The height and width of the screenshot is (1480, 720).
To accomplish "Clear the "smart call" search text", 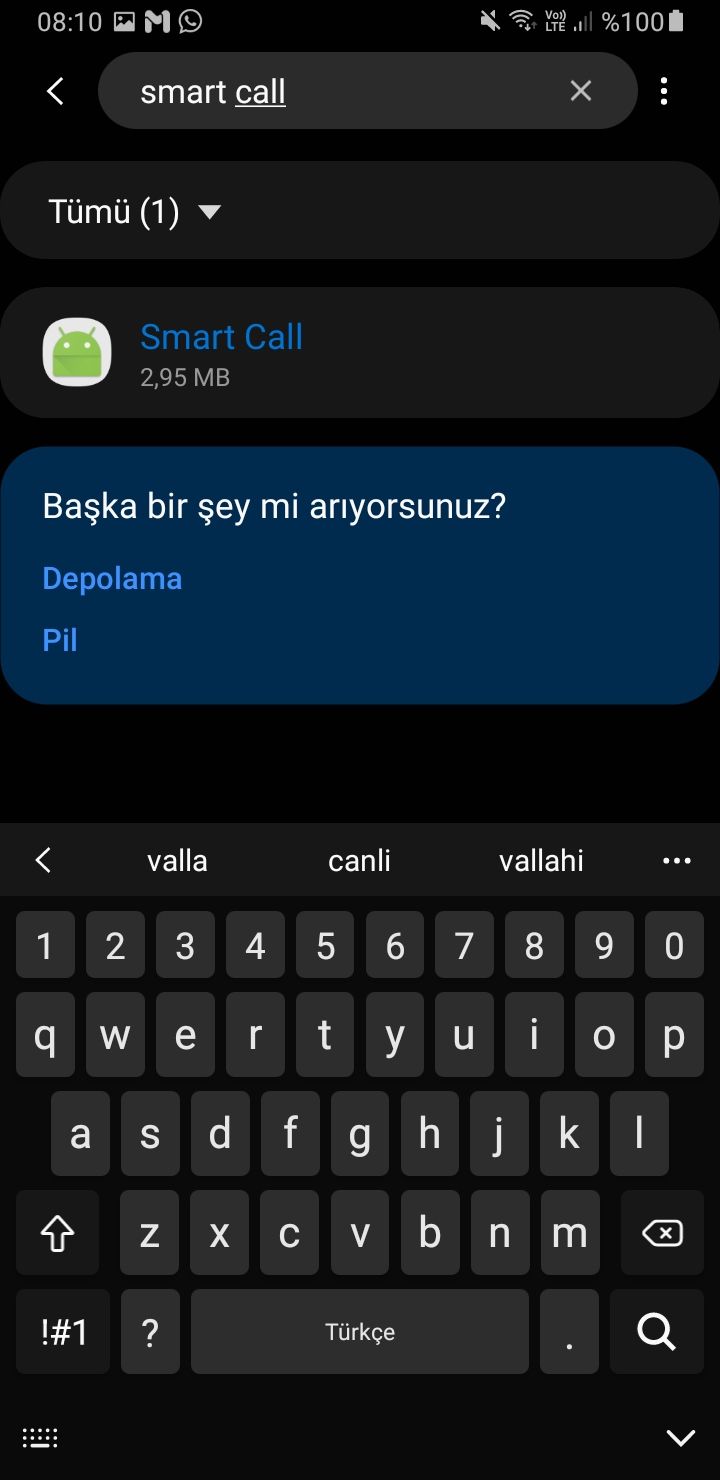I will (580, 91).
